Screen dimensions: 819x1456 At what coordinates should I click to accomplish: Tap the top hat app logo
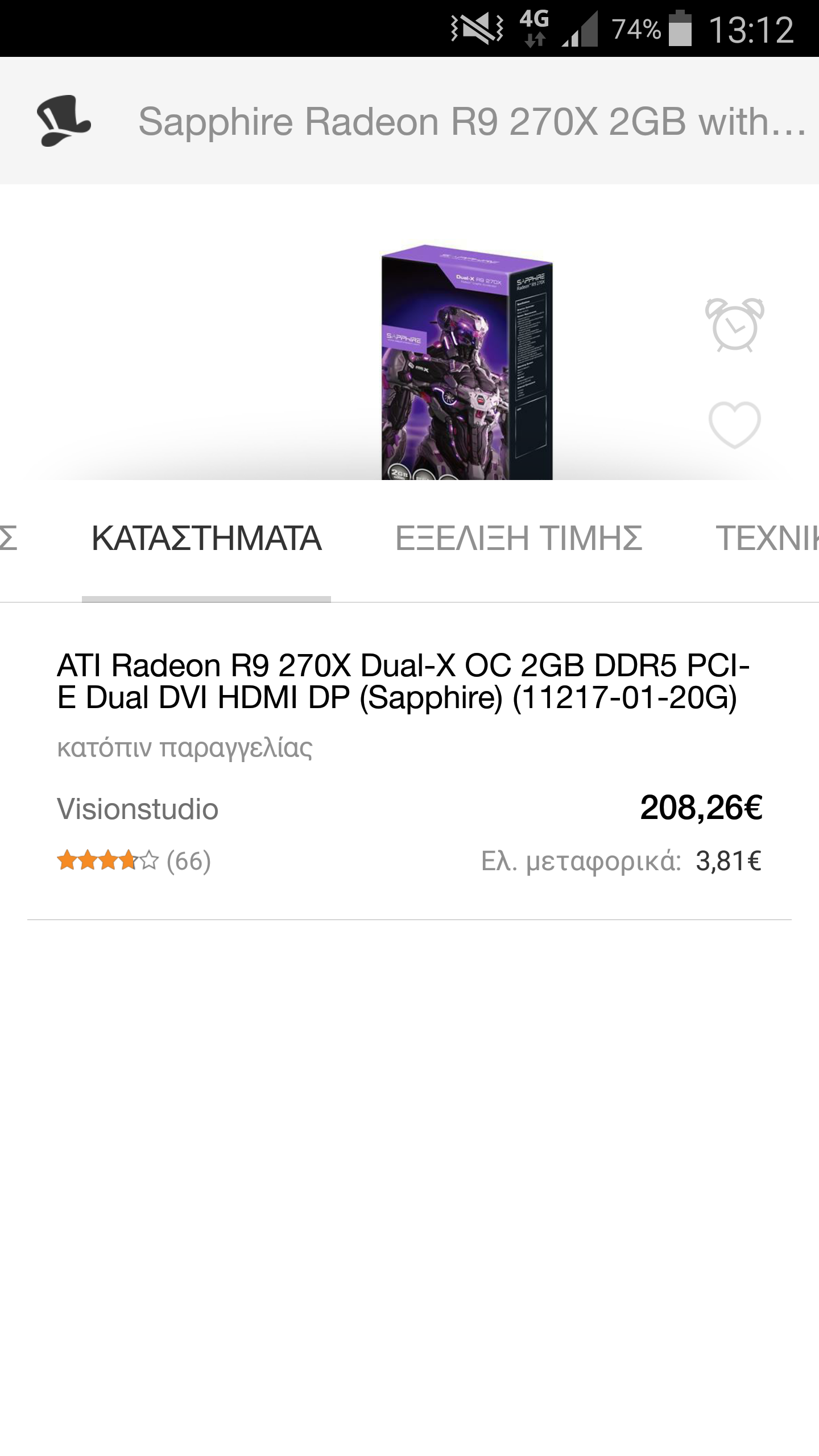[x=64, y=121]
